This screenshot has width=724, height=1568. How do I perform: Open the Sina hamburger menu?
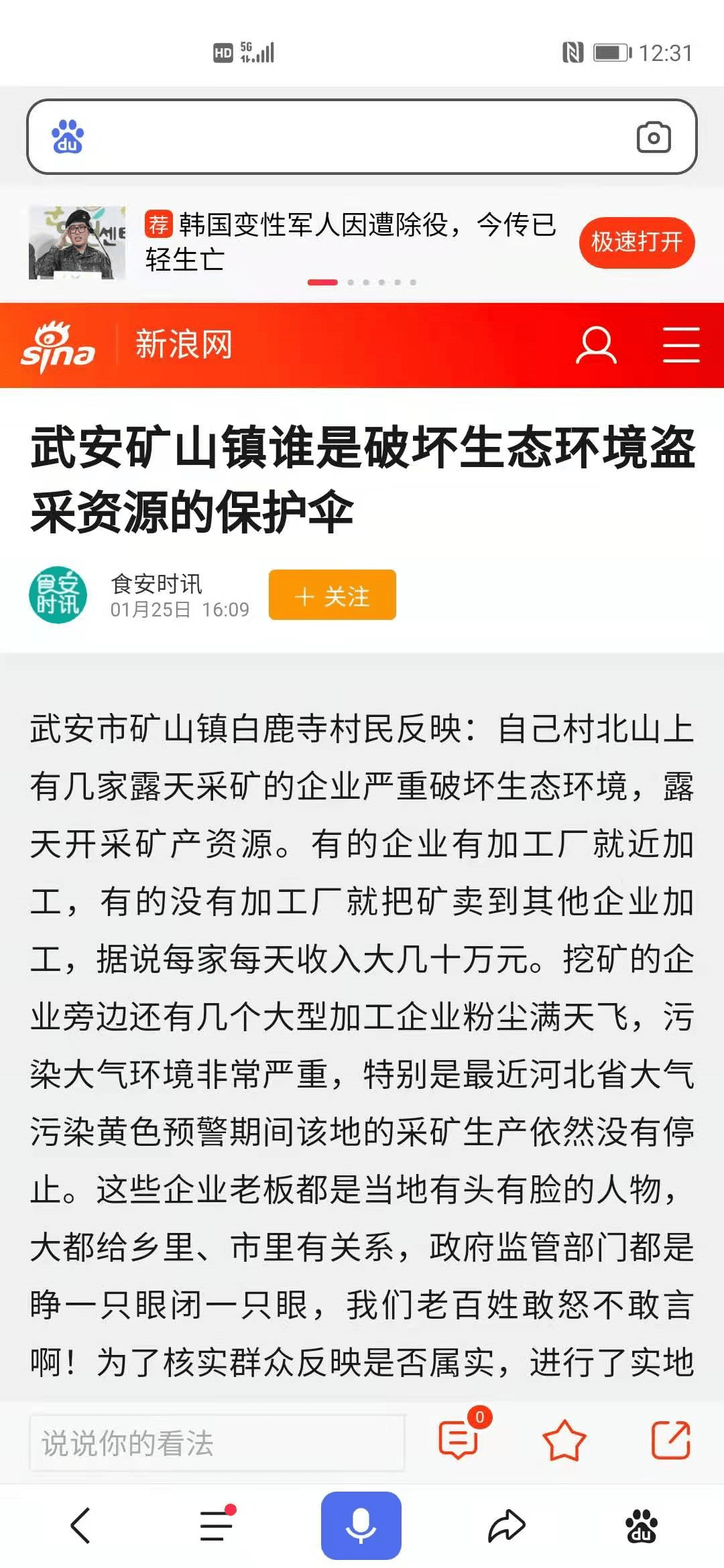click(x=680, y=345)
